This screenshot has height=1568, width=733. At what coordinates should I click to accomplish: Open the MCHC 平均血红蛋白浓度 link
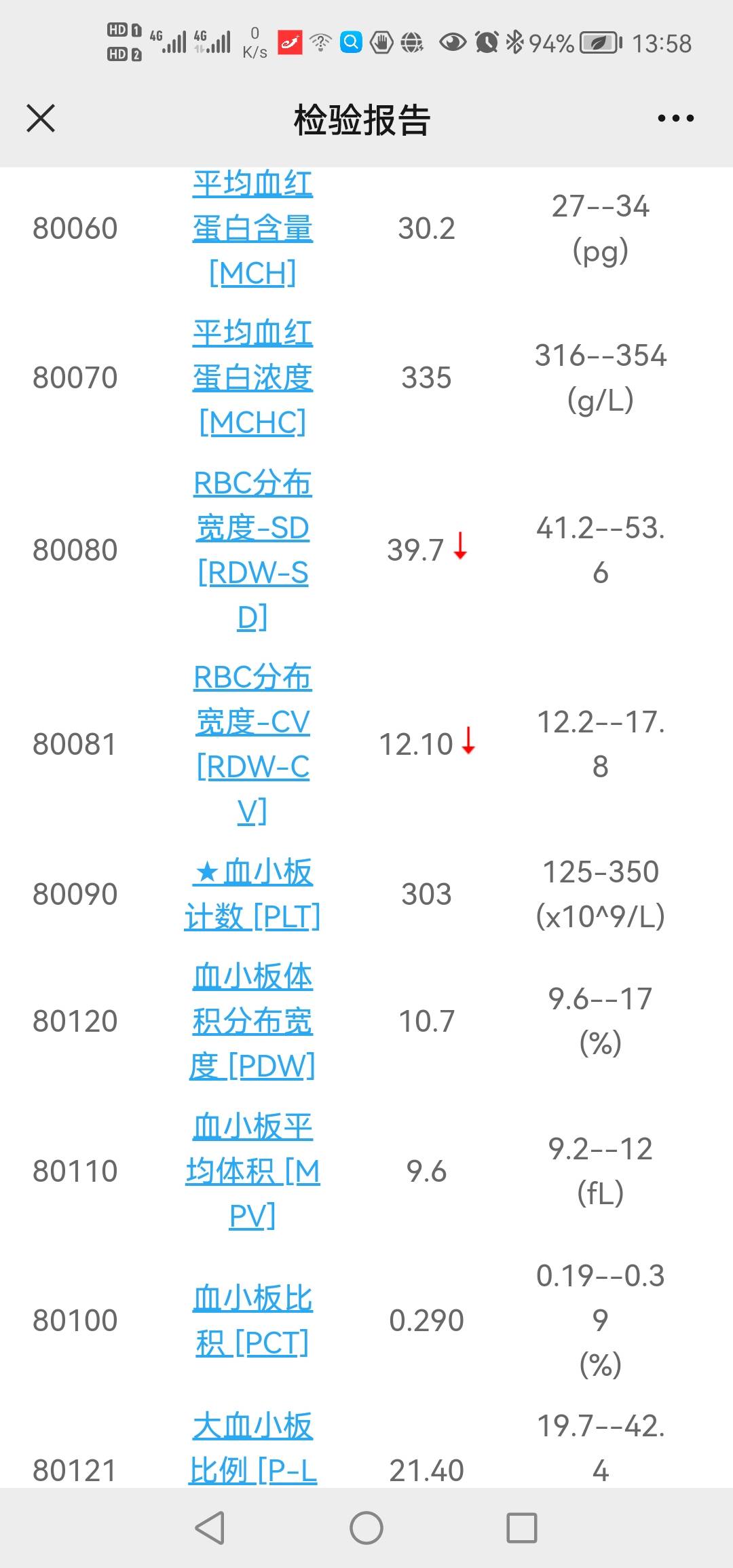(x=255, y=377)
